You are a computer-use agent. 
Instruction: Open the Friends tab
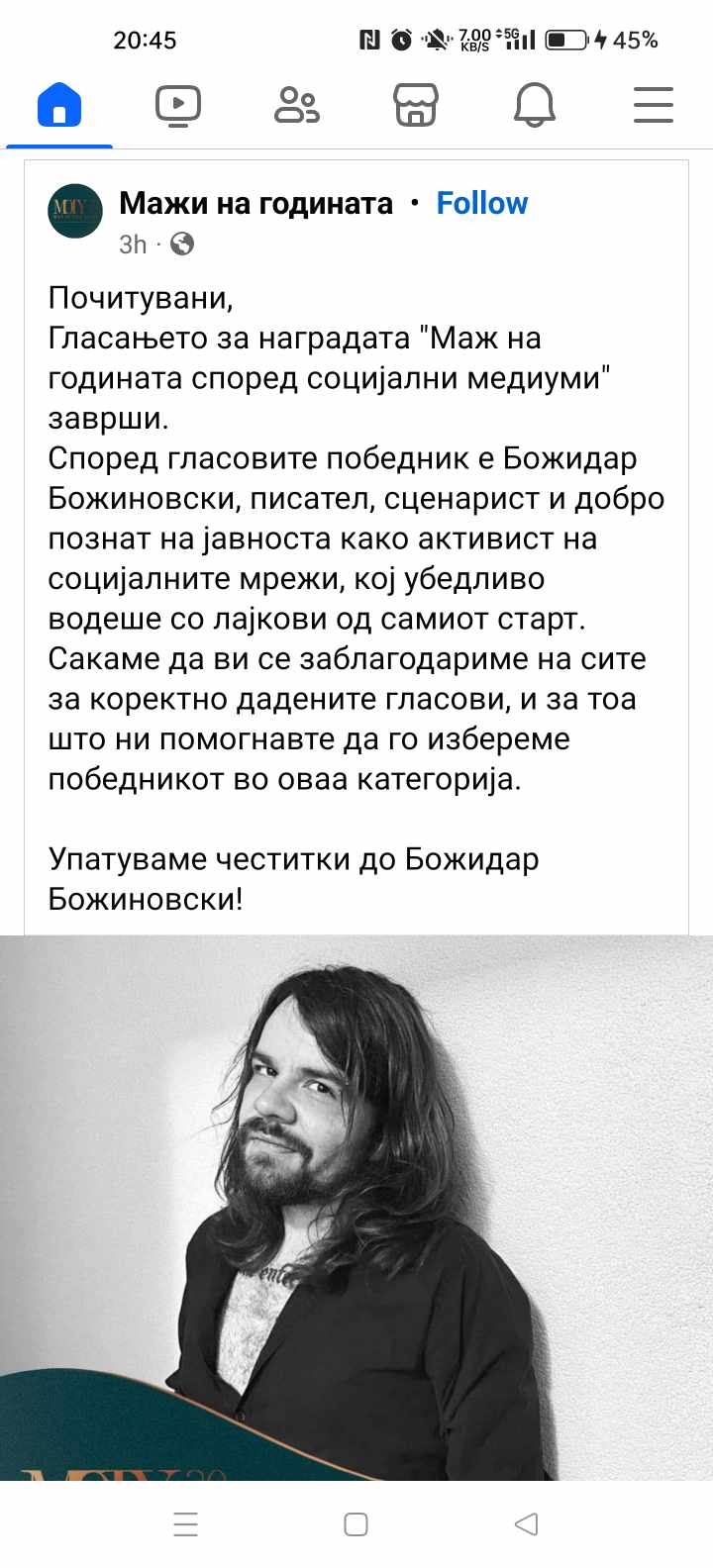(x=297, y=105)
